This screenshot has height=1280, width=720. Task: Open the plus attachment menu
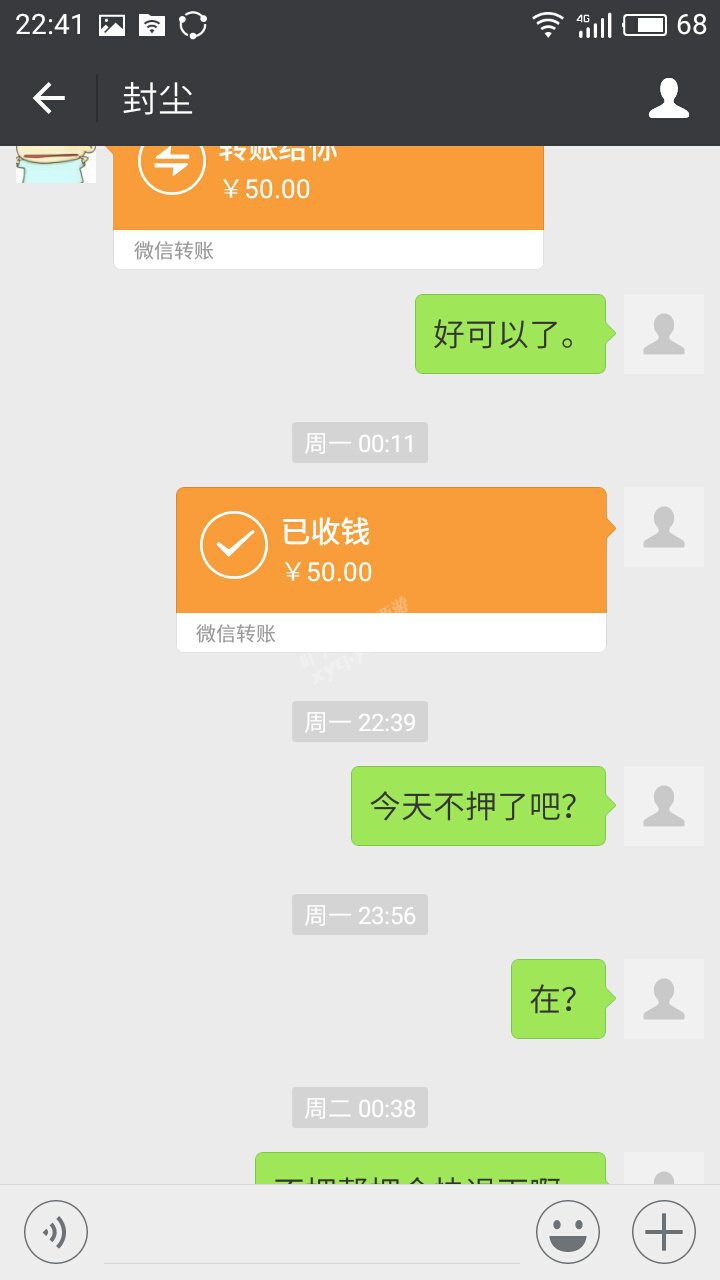[x=663, y=1231]
